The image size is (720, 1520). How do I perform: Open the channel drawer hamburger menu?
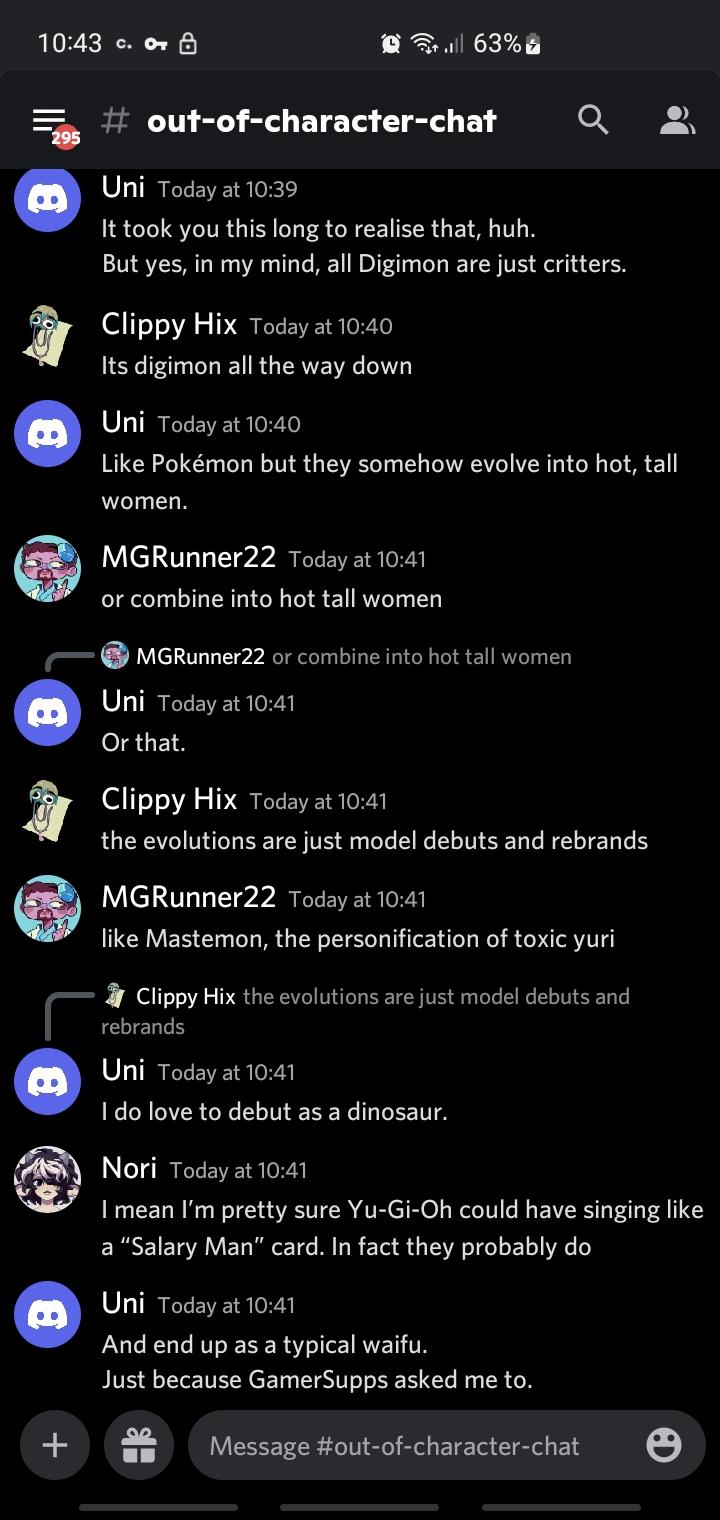50,122
